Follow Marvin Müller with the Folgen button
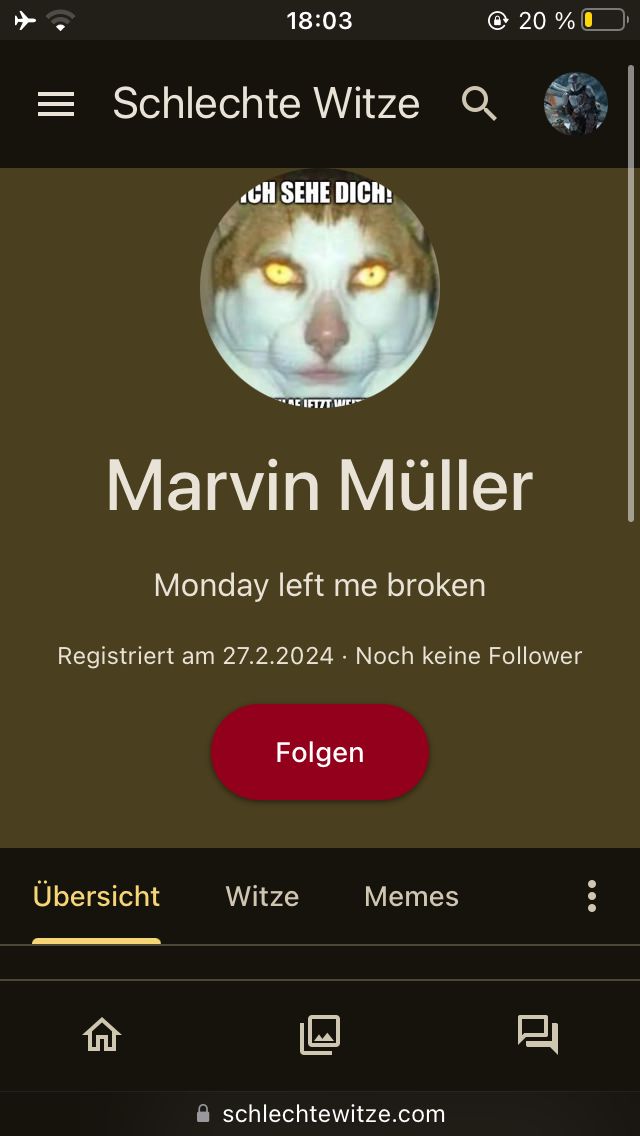 [320, 752]
